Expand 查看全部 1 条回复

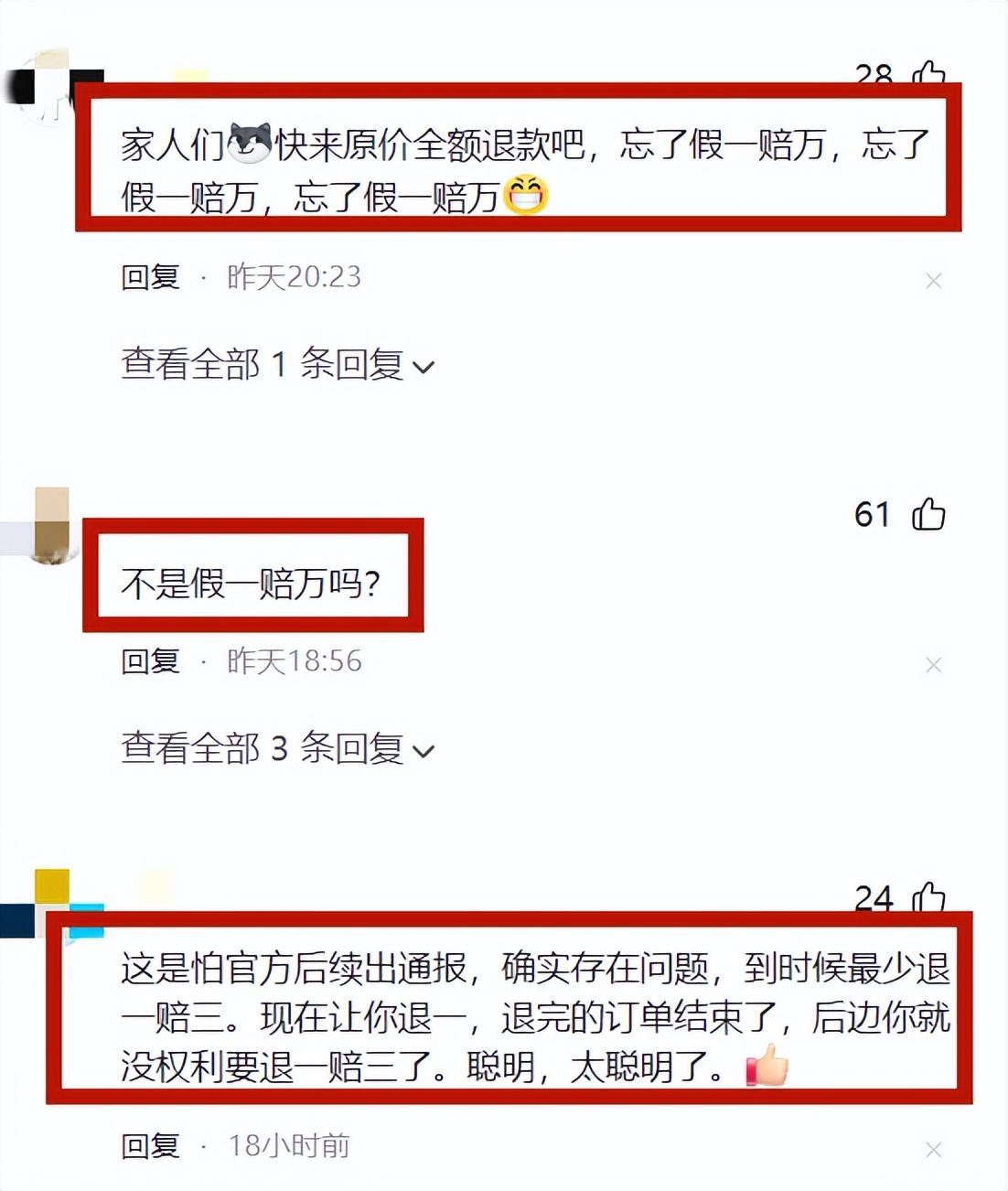(x=276, y=365)
